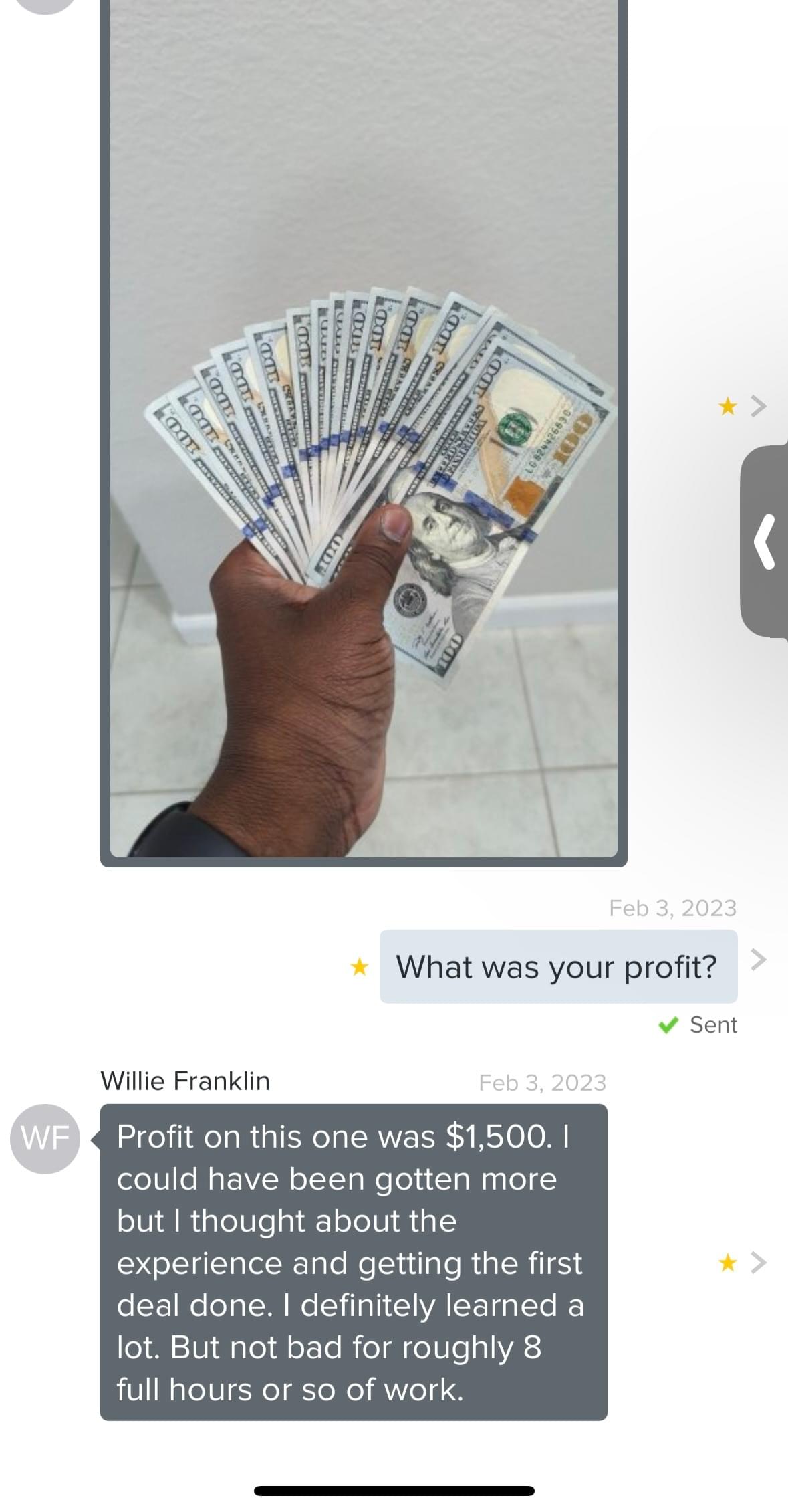Image resolution: width=788 pixels, height=1512 pixels.
Task: Tap the star beside "What was your profit?"
Action: [360, 967]
